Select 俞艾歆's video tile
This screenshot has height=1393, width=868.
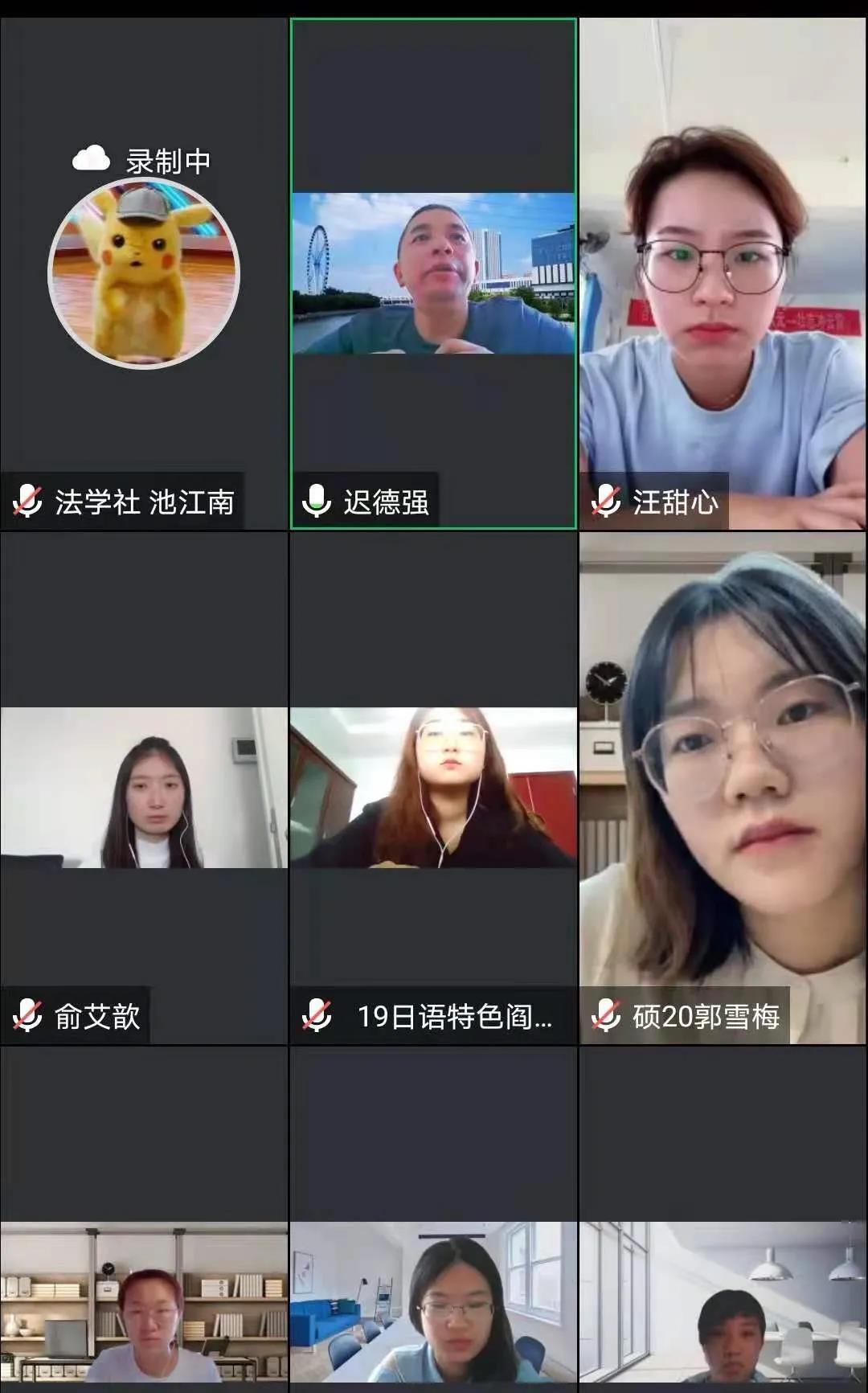[x=144, y=788]
